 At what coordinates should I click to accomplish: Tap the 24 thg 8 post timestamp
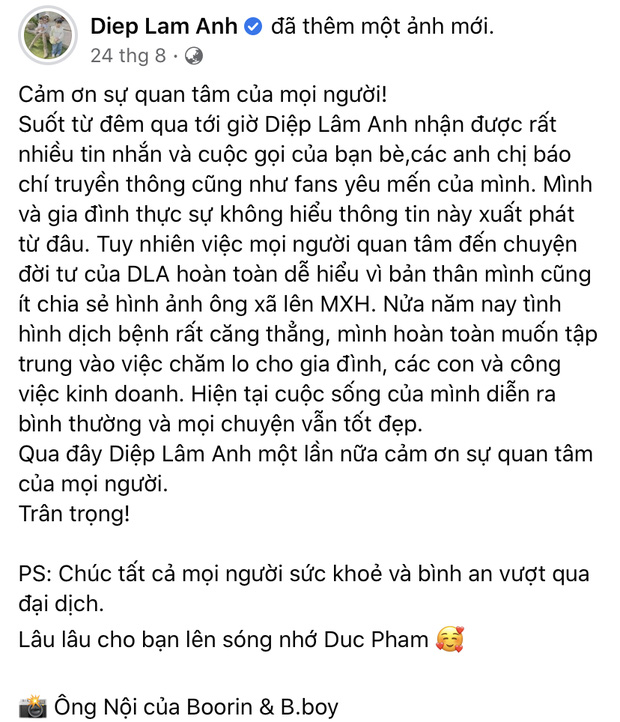click(128, 54)
